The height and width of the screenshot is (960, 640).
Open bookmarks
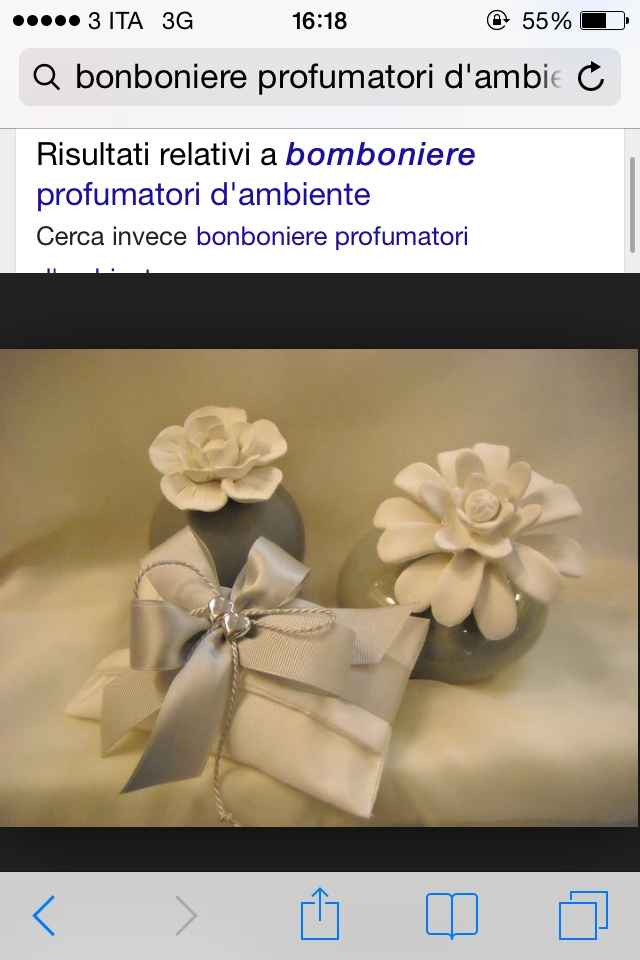click(x=451, y=915)
